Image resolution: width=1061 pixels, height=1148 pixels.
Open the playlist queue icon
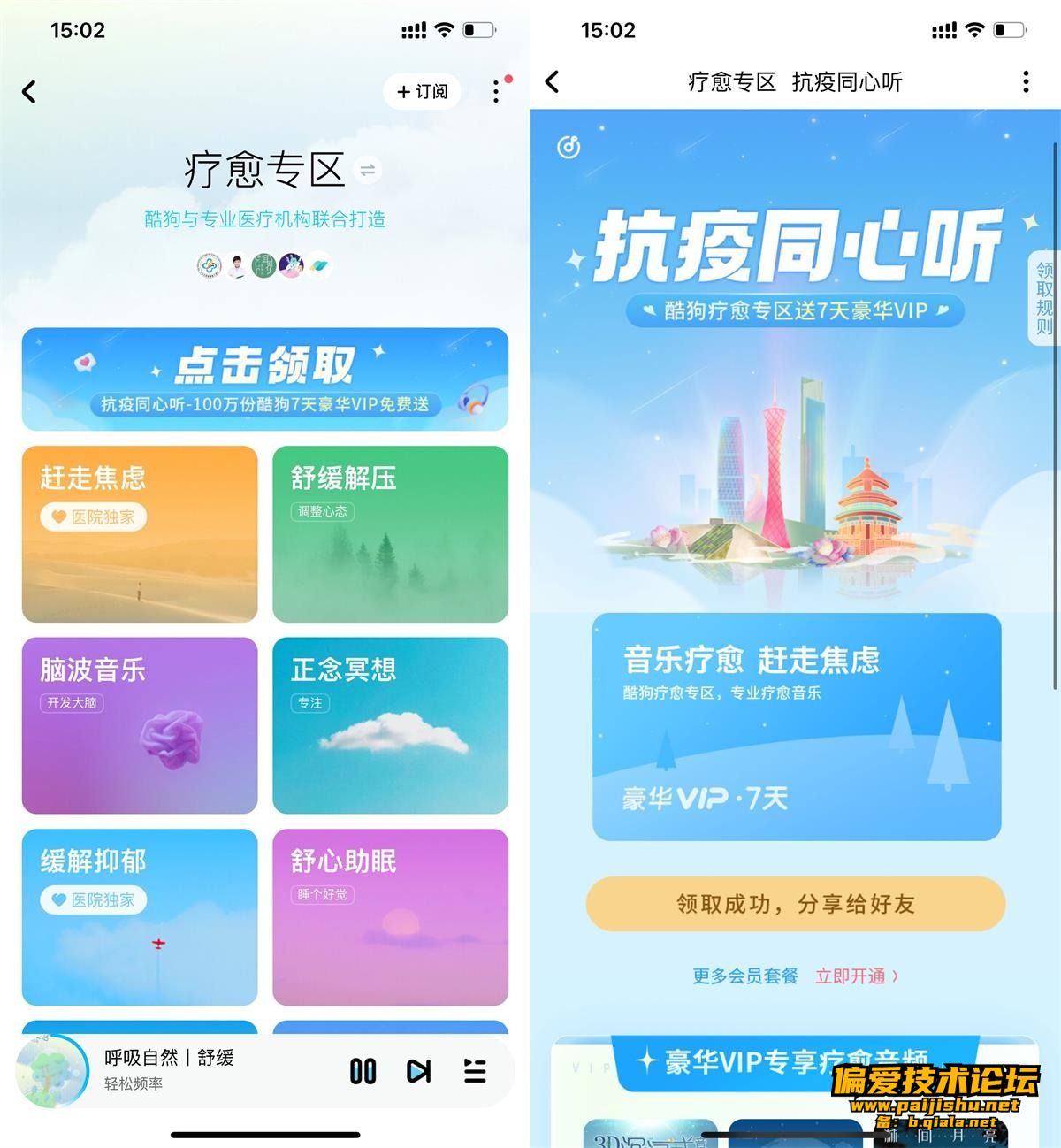click(475, 1071)
